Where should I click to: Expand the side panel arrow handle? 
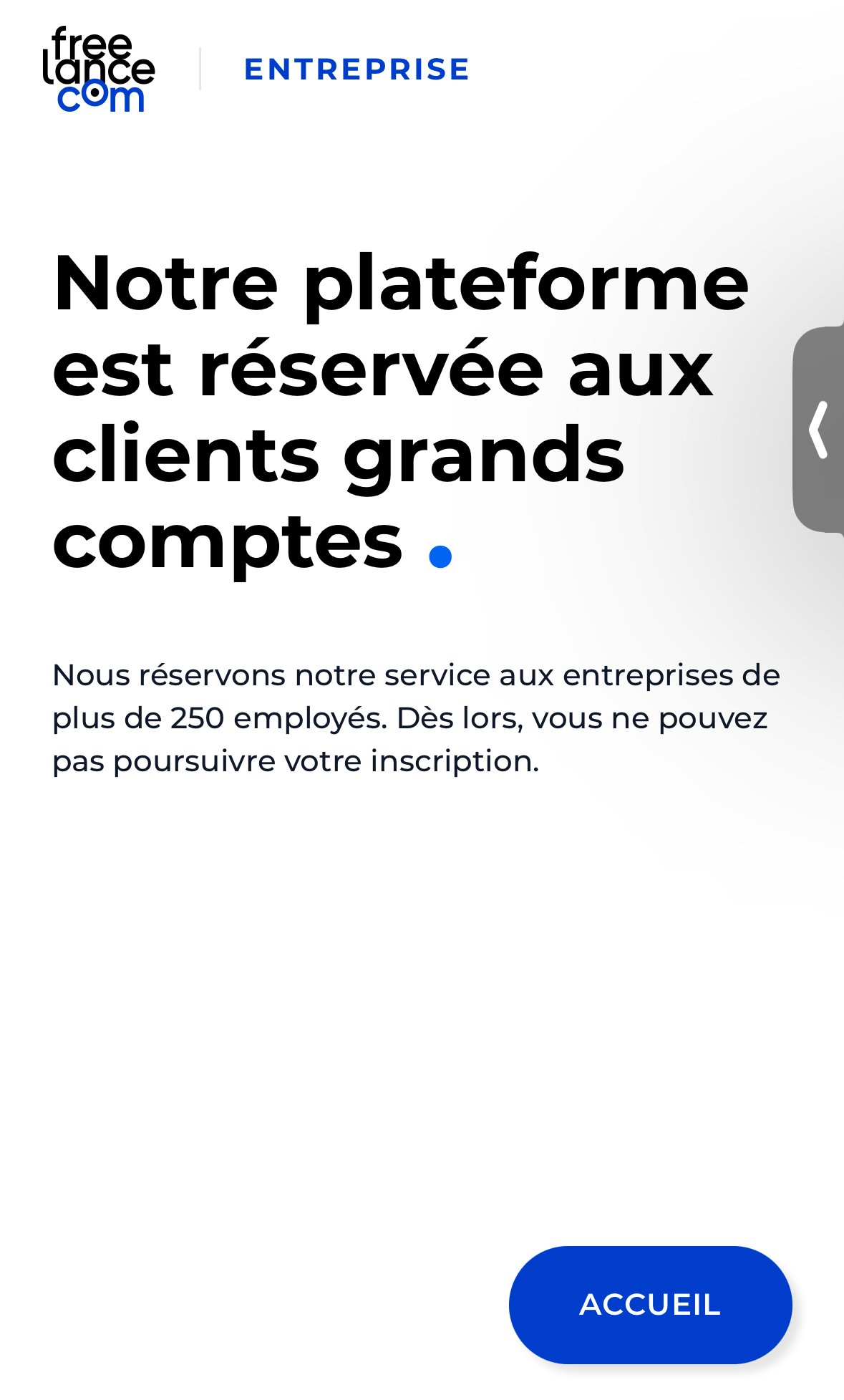[818, 429]
